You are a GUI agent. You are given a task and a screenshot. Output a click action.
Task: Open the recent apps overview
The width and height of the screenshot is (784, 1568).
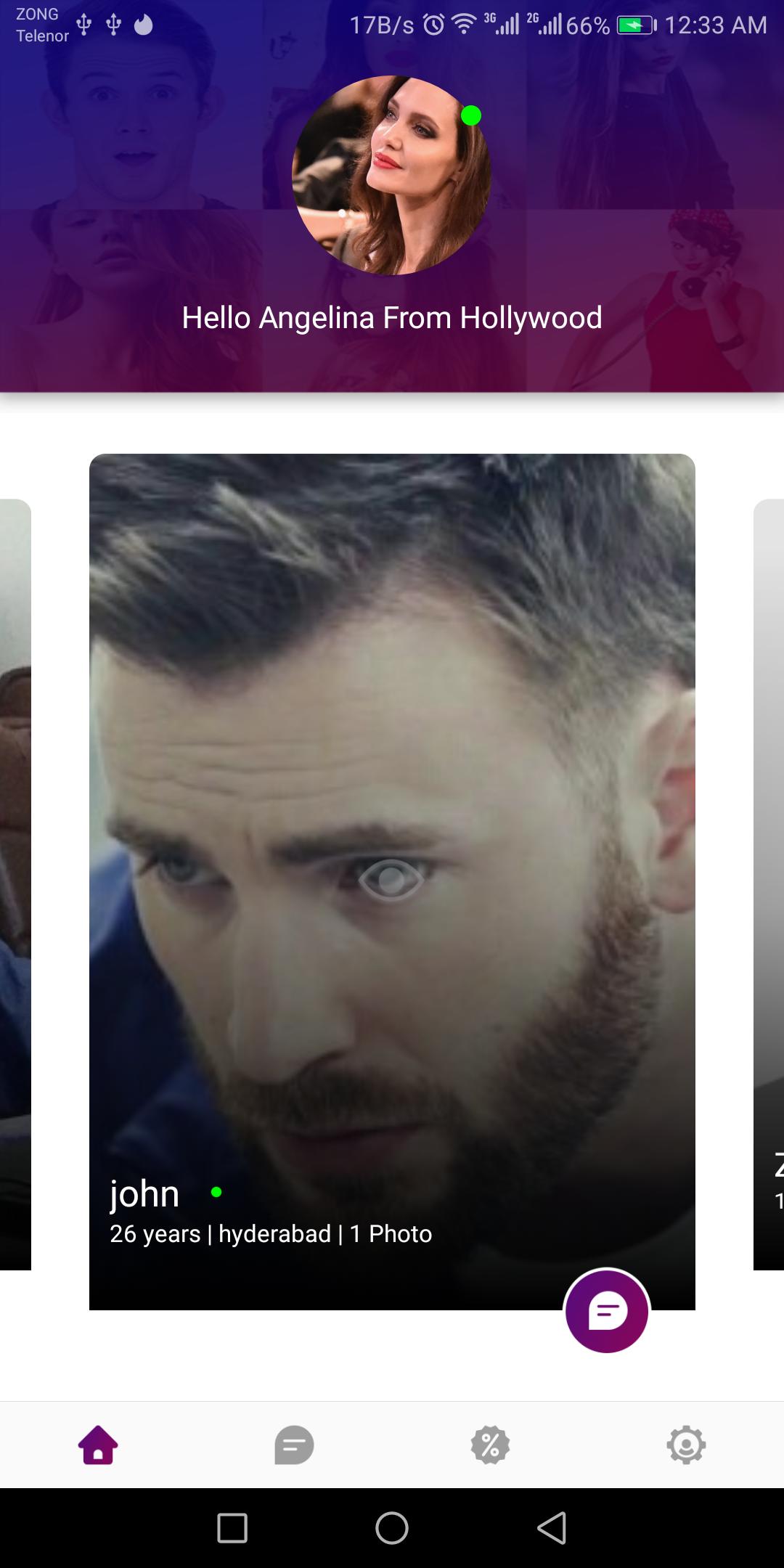(x=232, y=1528)
